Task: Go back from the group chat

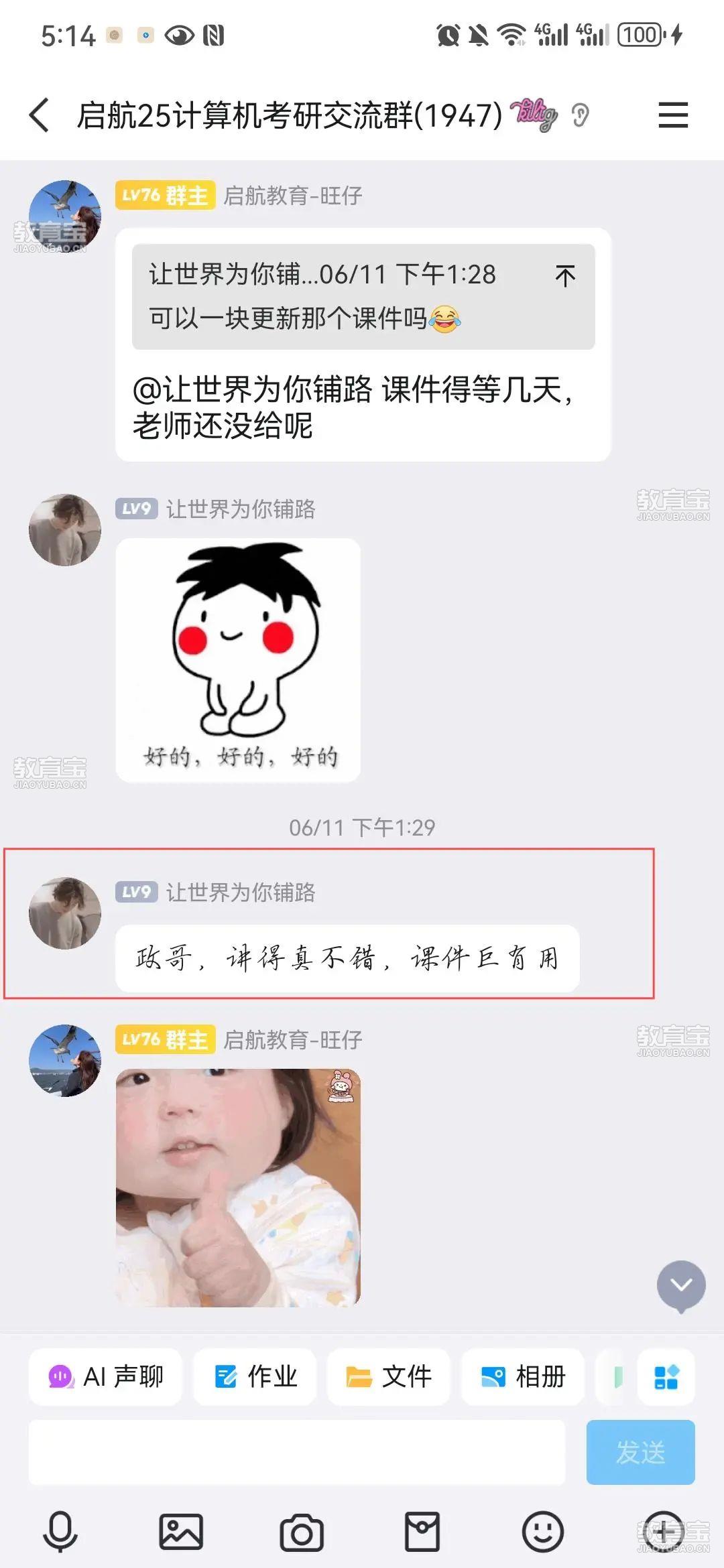Action: (x=40, y=115)
